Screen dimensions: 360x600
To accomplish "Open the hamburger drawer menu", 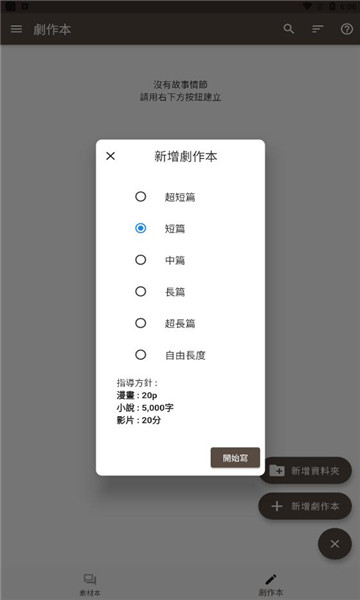I will [x=16, y=29].
